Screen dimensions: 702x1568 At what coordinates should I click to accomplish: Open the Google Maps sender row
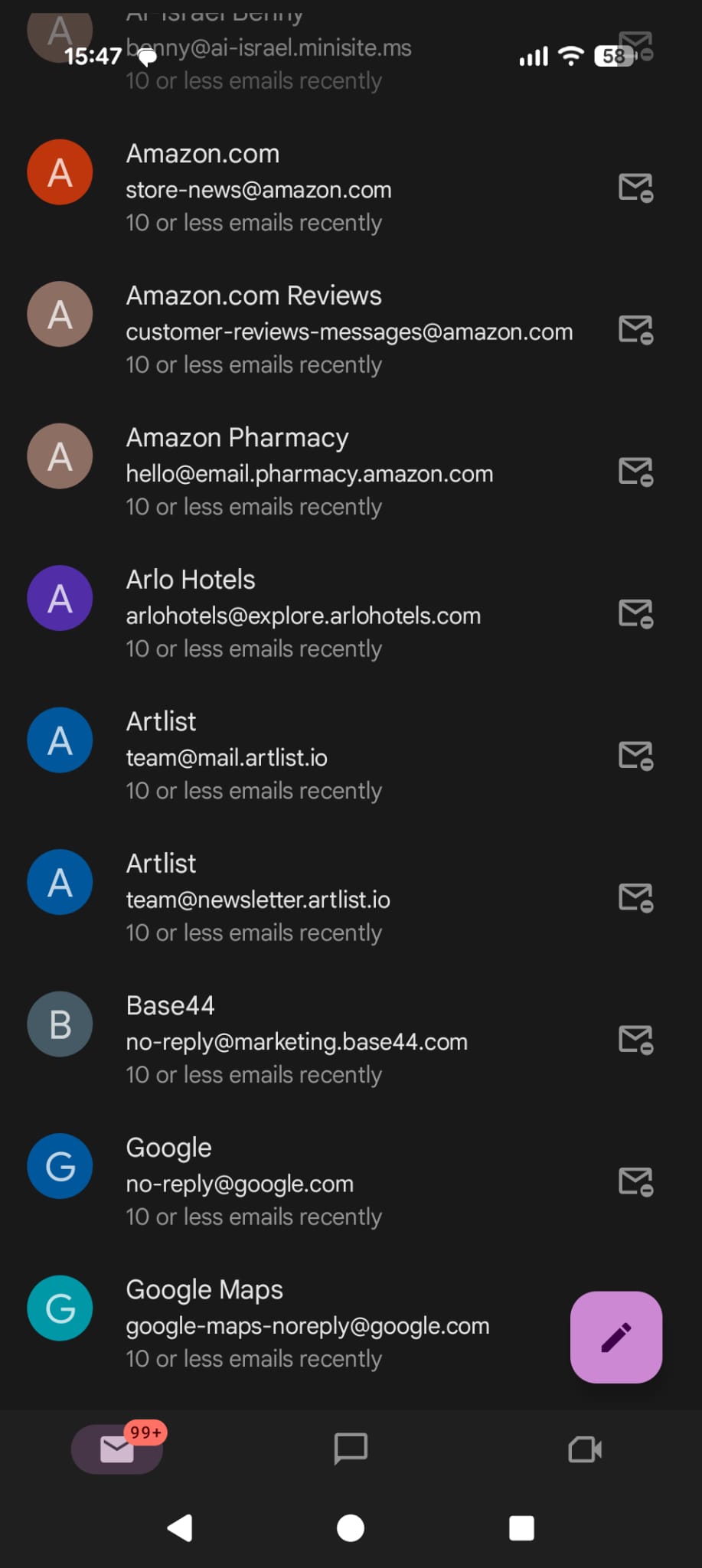(306, 1324)
